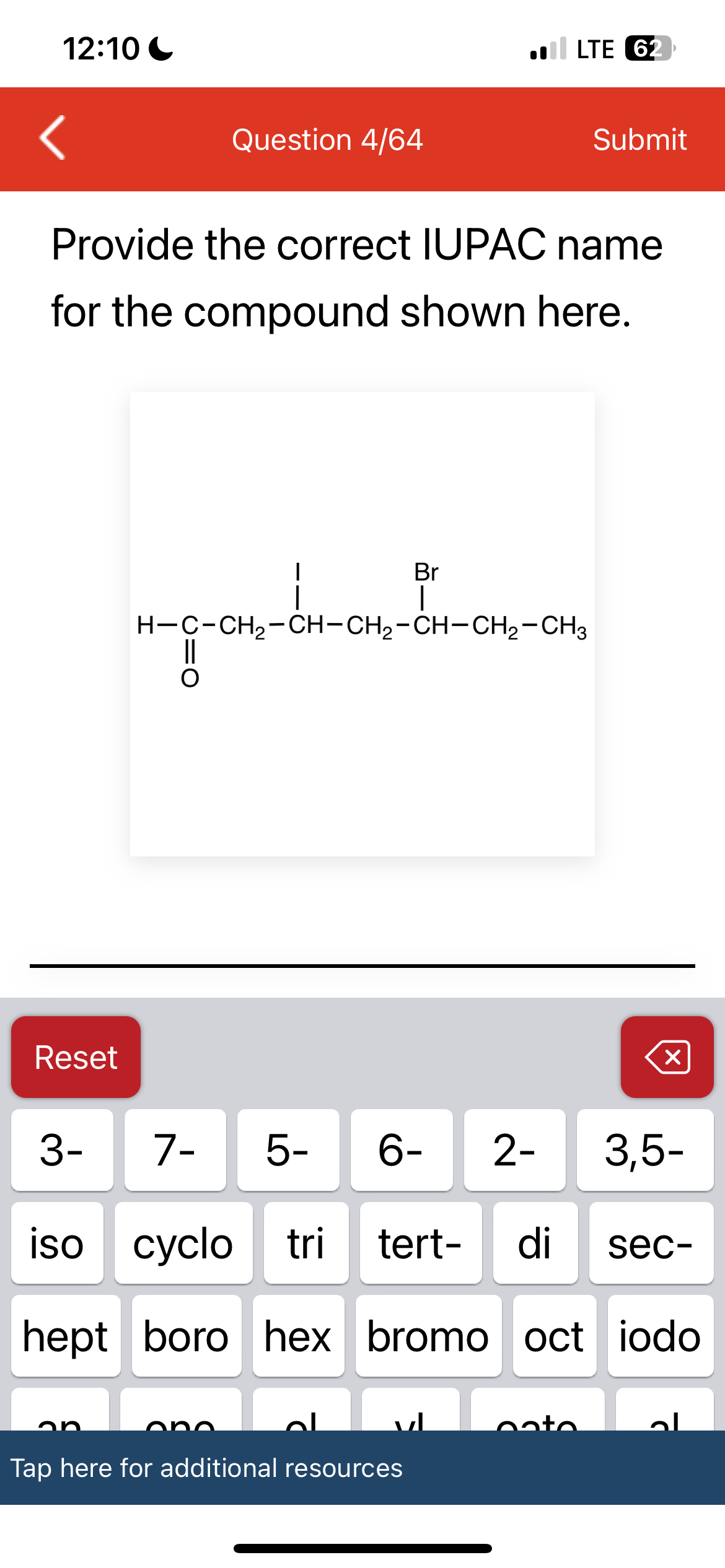Insert the 2- prefix
The height and width of the screenshot is (1568, 725).
515,1150
